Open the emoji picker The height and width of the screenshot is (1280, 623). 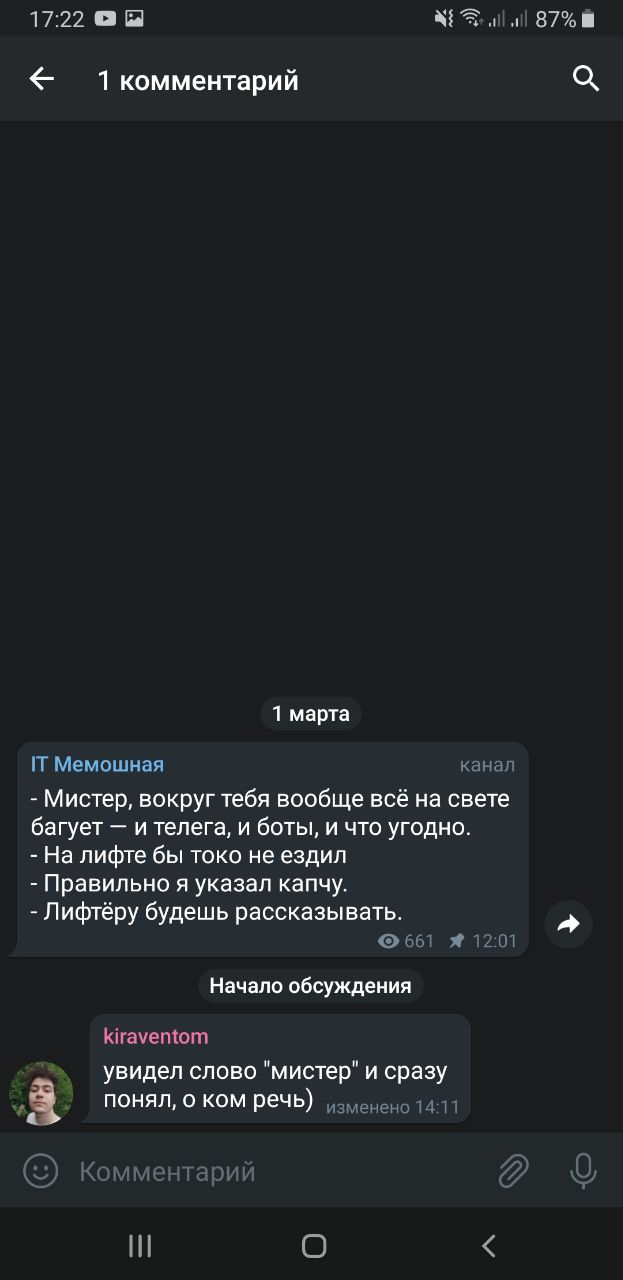tap(40, 1171)
